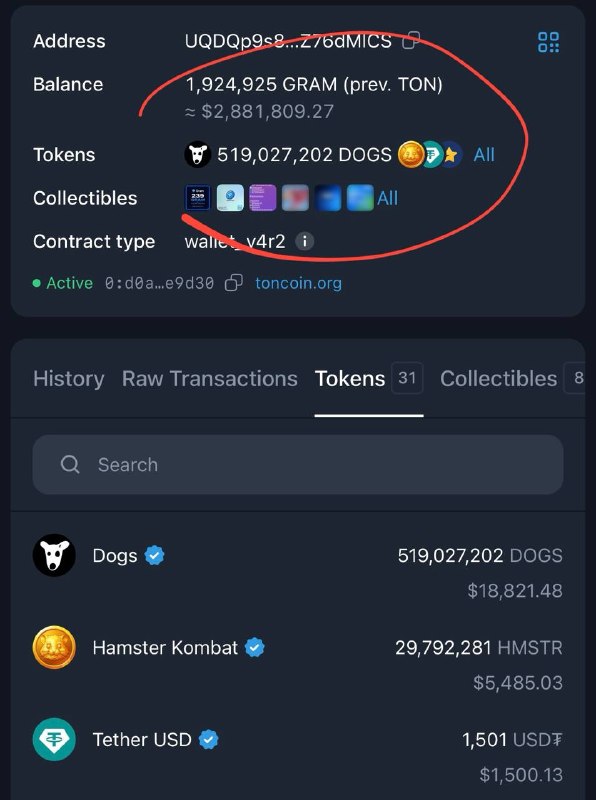Image resolution: width=596 pixels, height=800 pixels.
Task: Tap the token Search field
Action: pos(298,464)
